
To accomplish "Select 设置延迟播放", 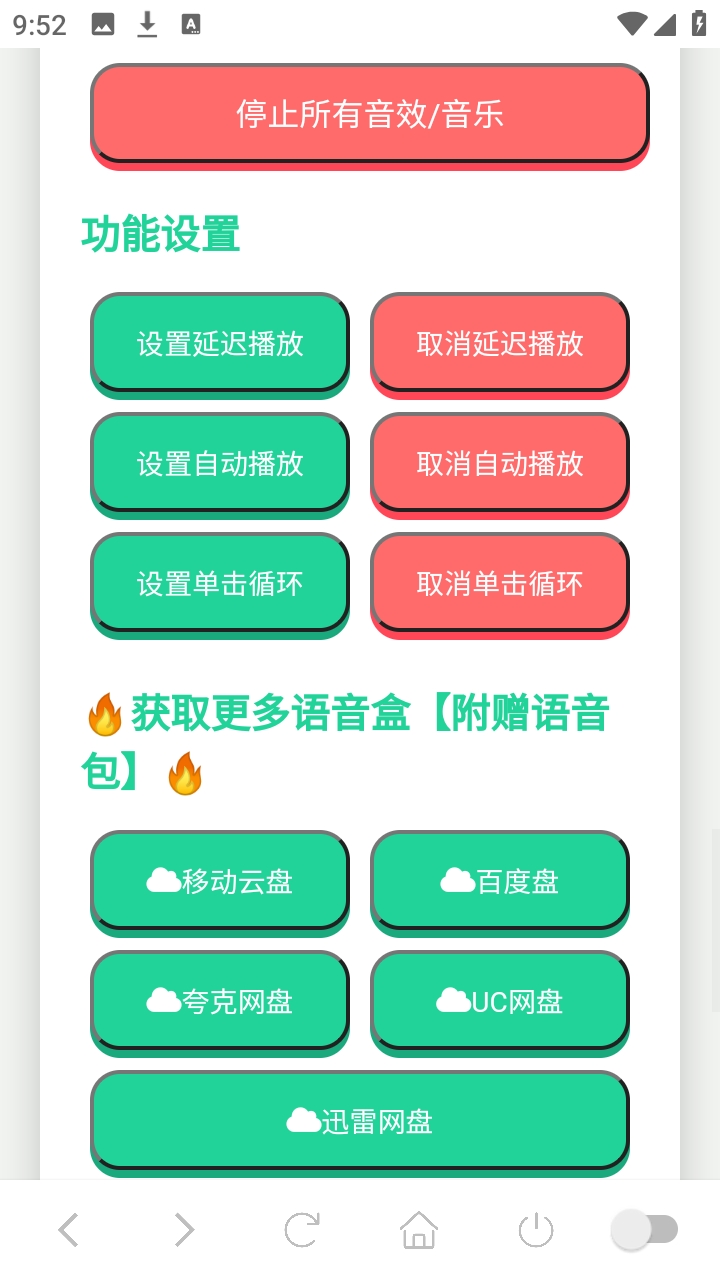I will [220, 343].
